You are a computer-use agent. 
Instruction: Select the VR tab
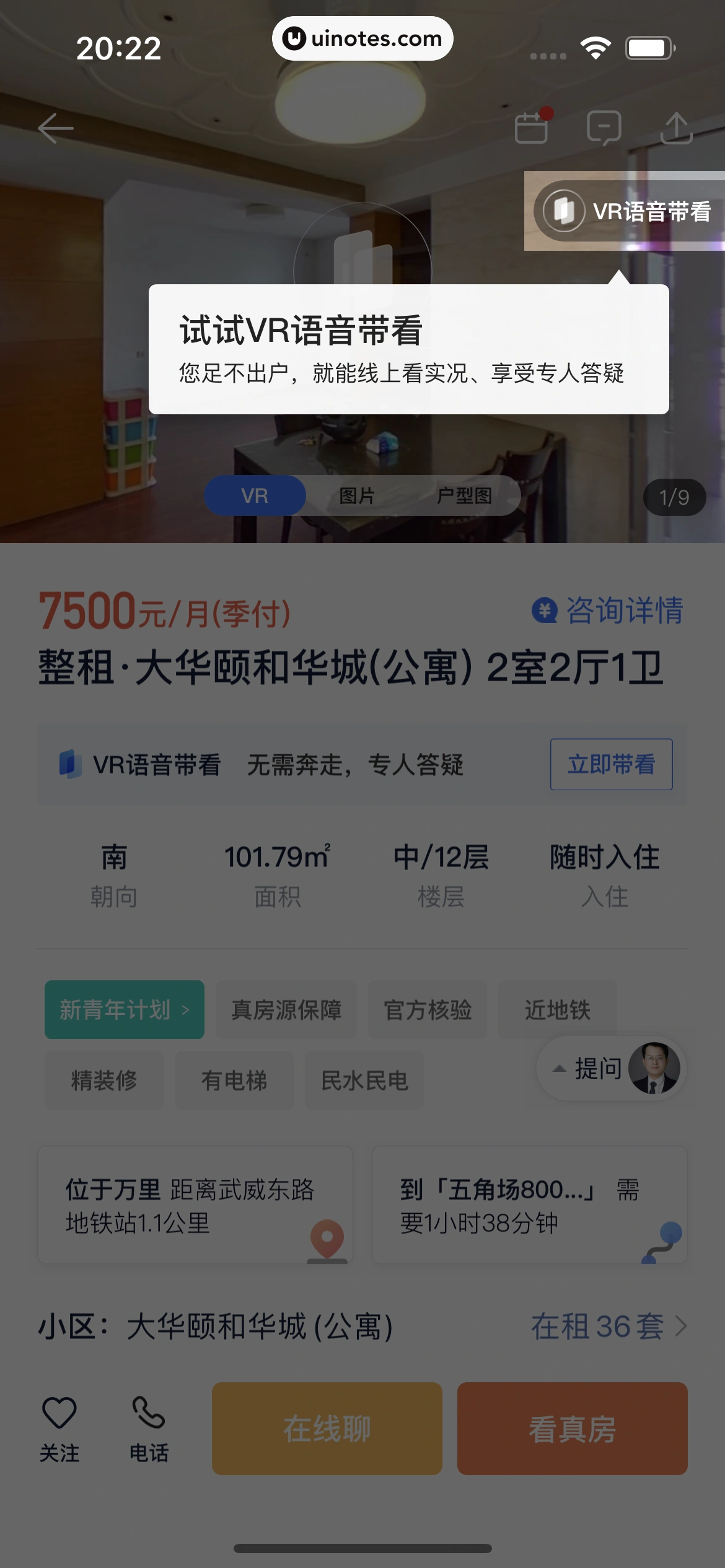[255, 495]
